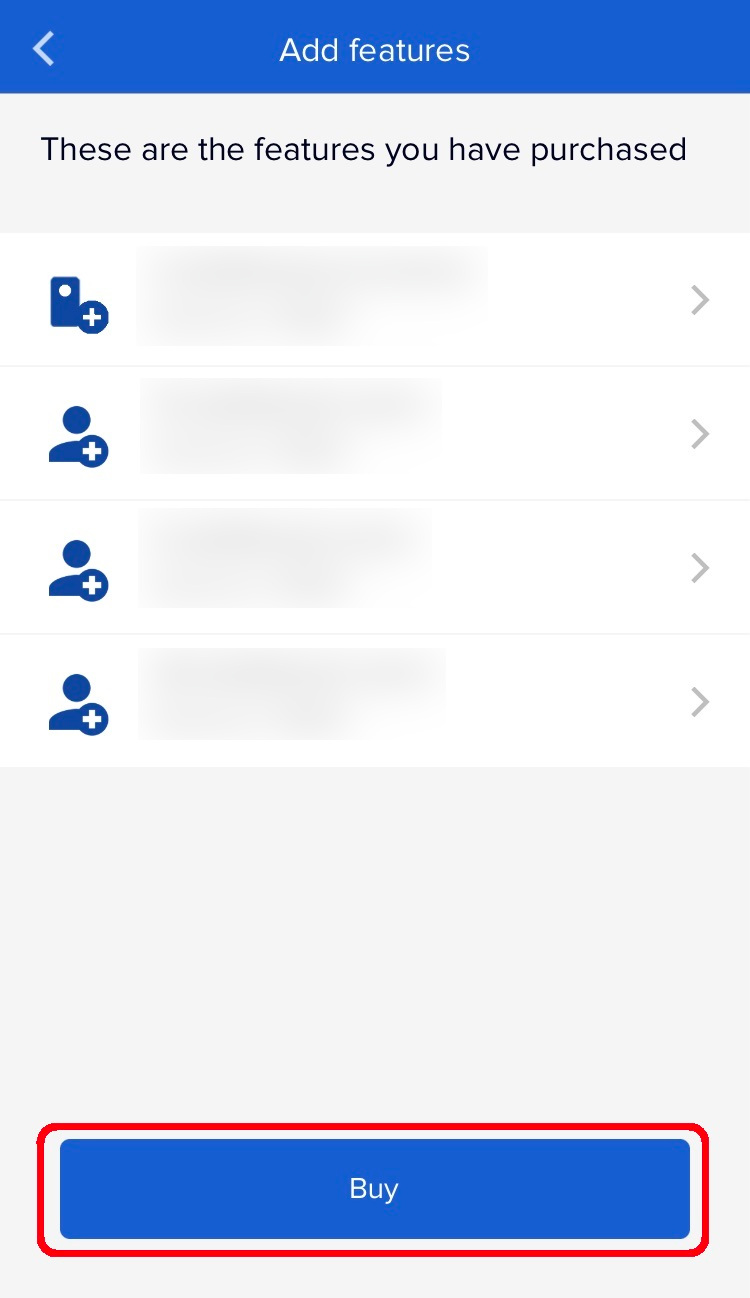Tap the Buy button
The height and width of the screenshot is (1298, 750).
pos(374,1188)
